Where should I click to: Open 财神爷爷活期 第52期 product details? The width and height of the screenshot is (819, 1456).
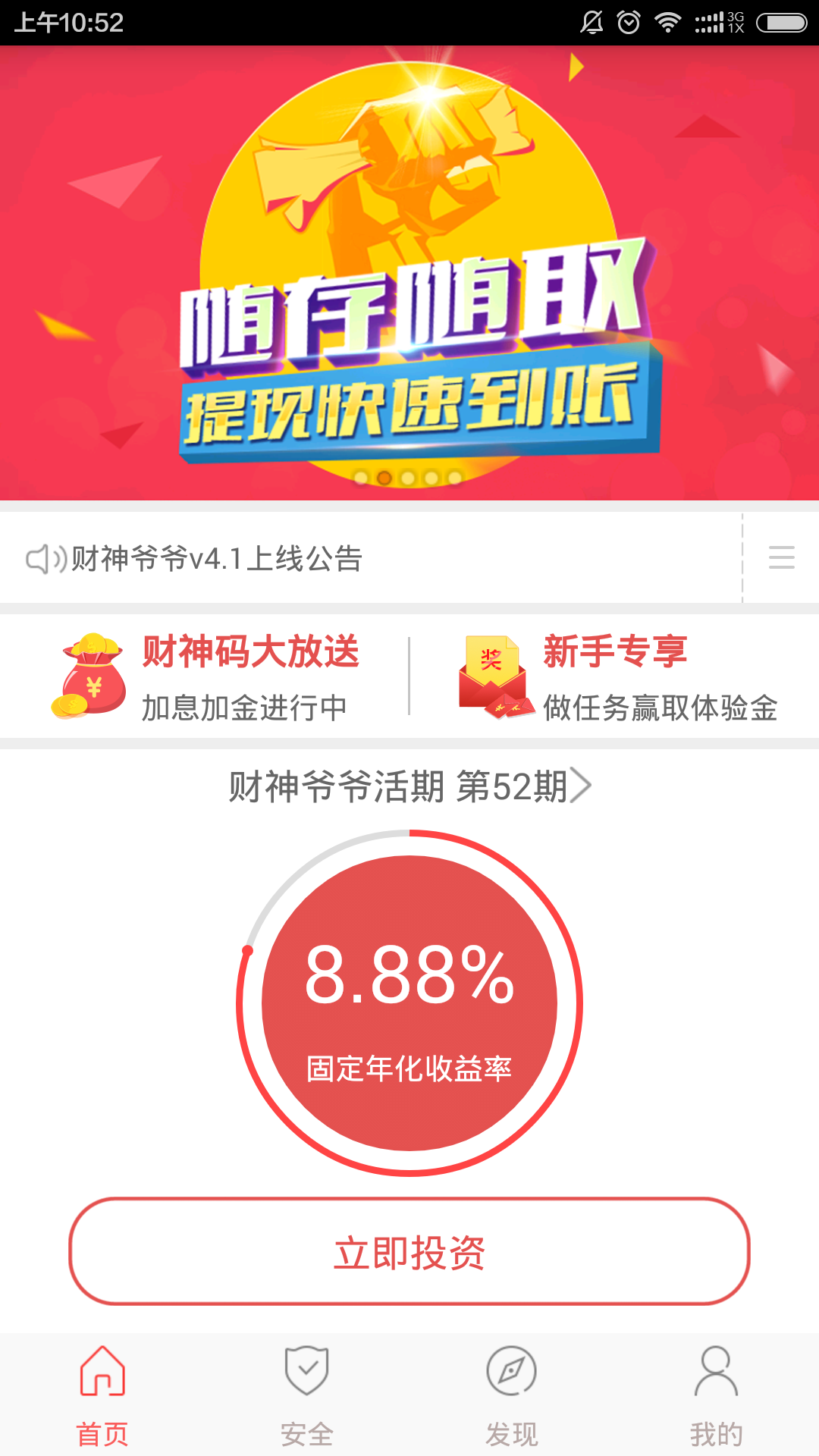point(409,786)
